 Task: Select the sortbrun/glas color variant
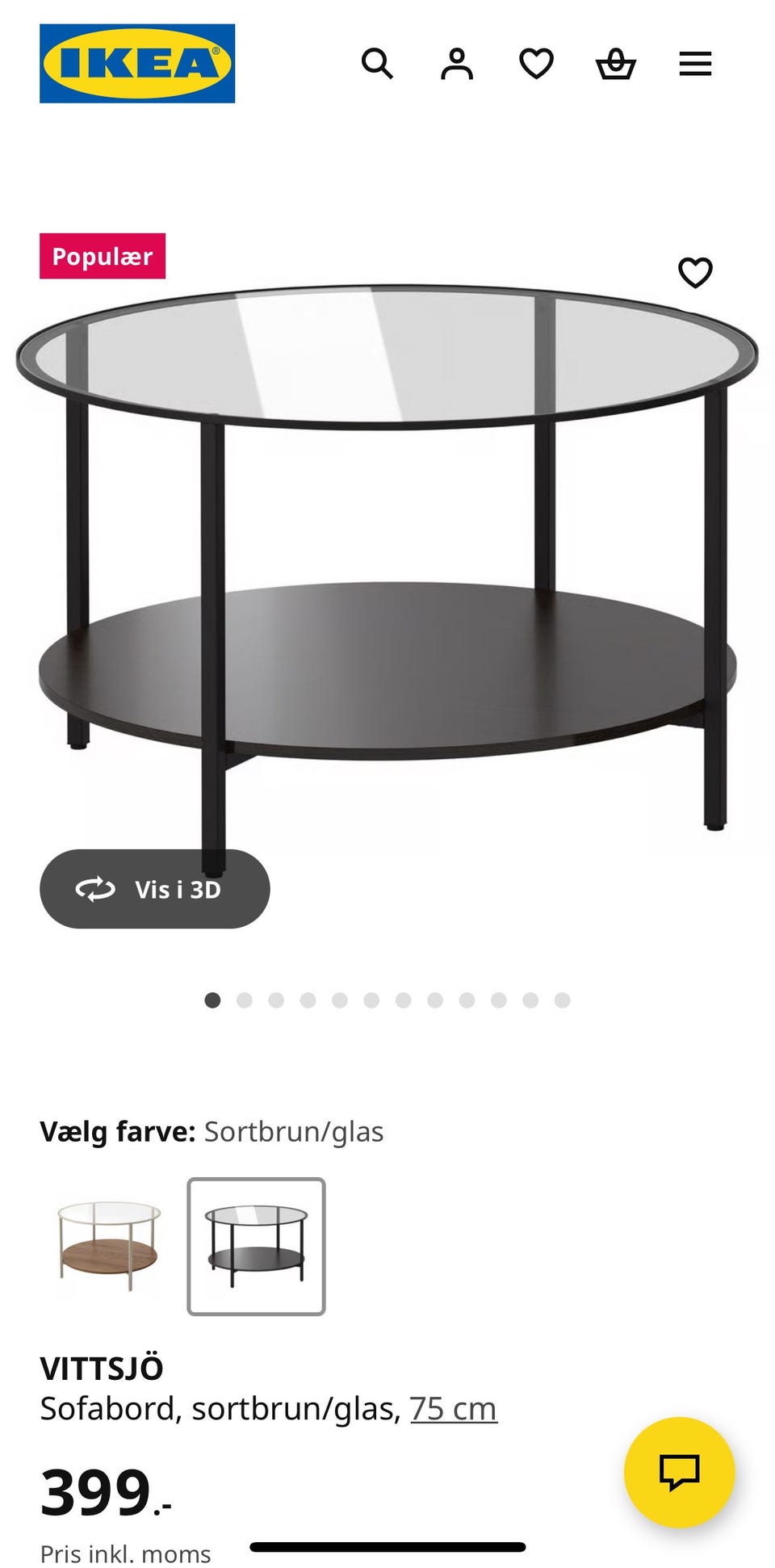(x=255, y=1244)
